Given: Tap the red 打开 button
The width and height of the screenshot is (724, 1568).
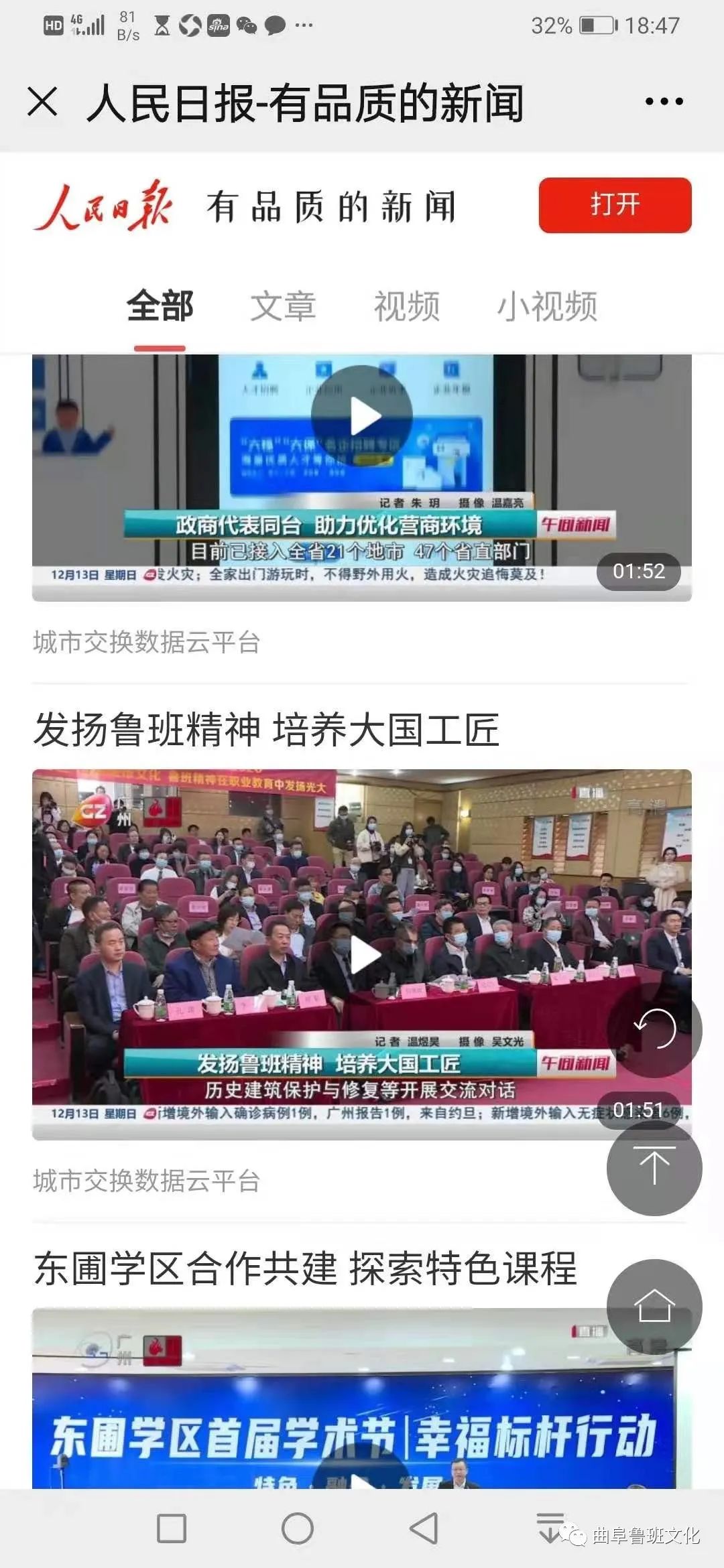Looking at the screenshot, I should 615,205.
